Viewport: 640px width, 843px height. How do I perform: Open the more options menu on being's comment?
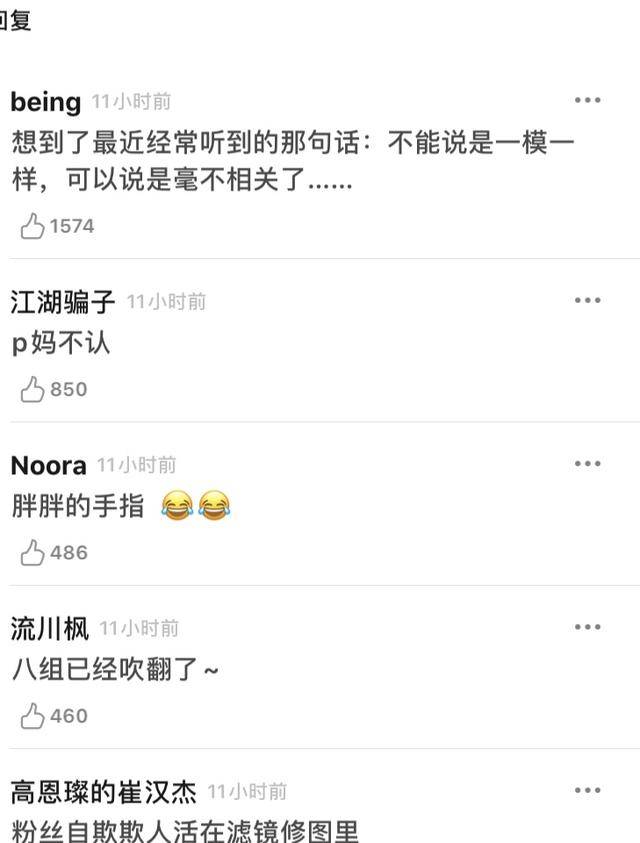pos(587,100)
